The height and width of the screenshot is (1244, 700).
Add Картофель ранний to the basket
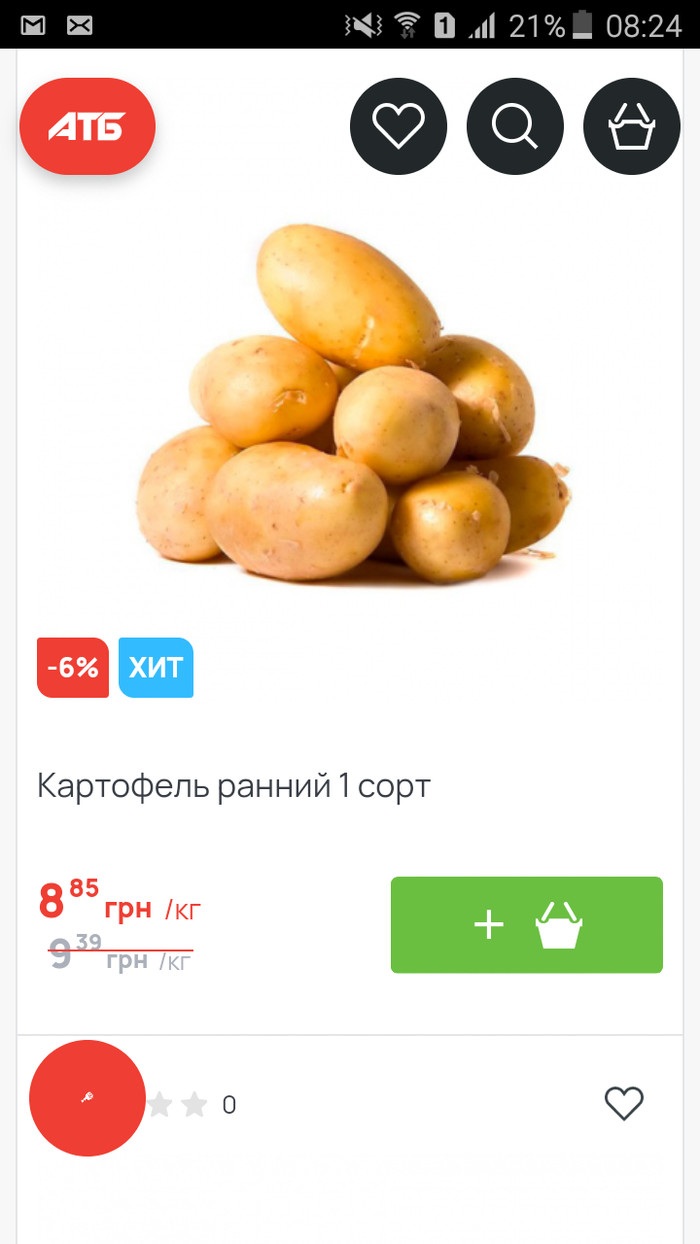526,925
